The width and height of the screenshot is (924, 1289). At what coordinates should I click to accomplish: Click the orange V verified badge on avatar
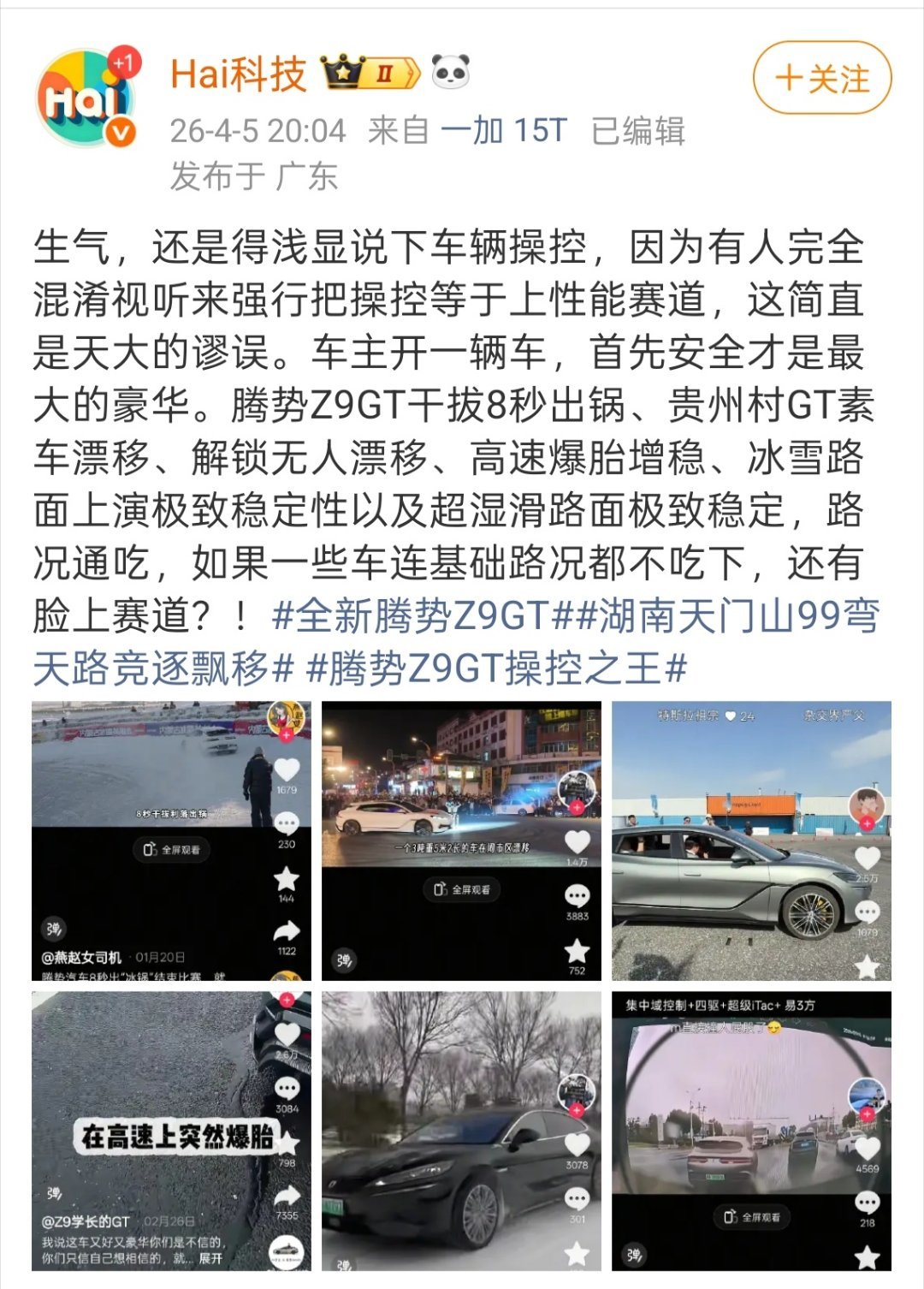point(120,130)
